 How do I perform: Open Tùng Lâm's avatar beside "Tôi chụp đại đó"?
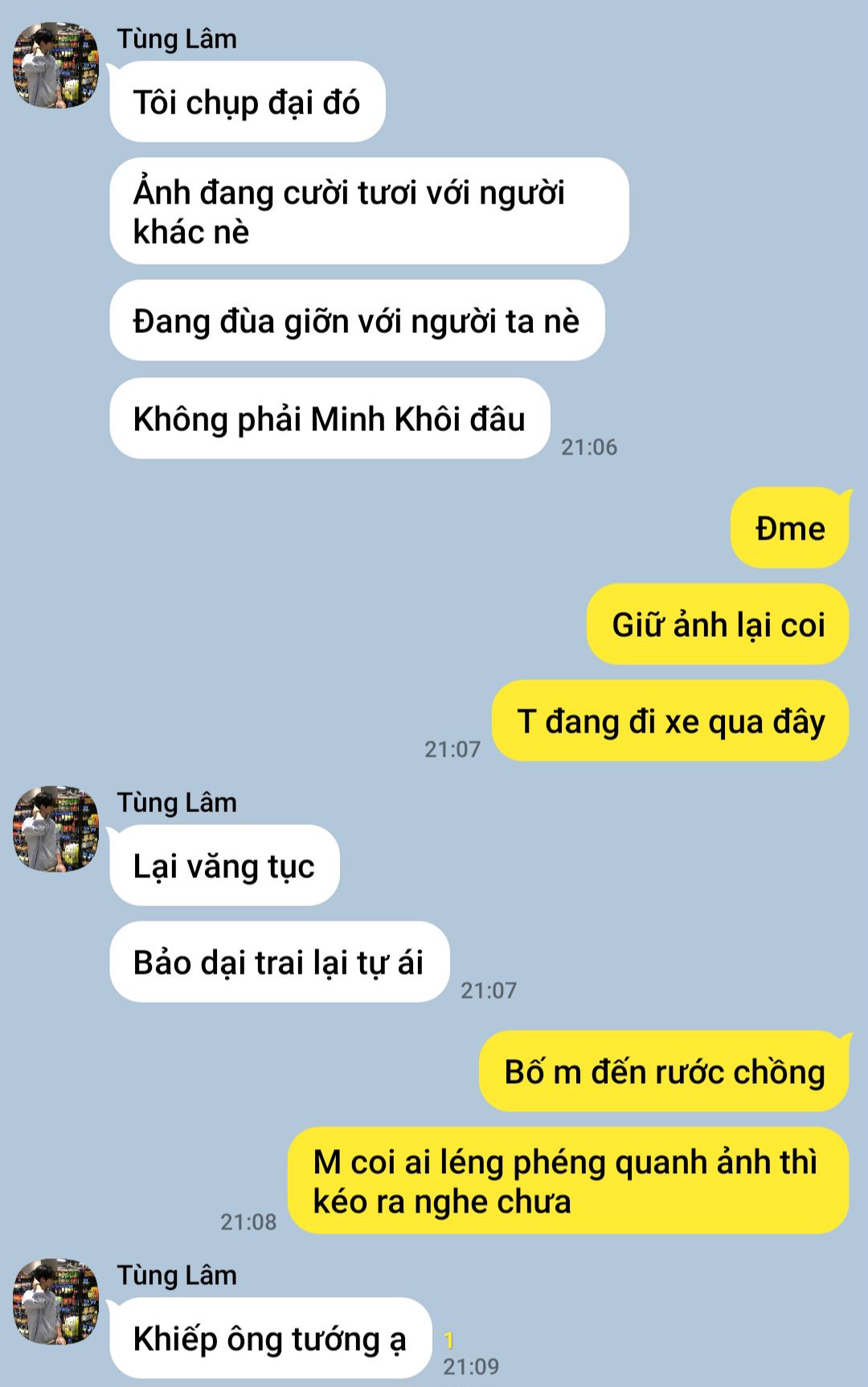(x=55, y=65)
